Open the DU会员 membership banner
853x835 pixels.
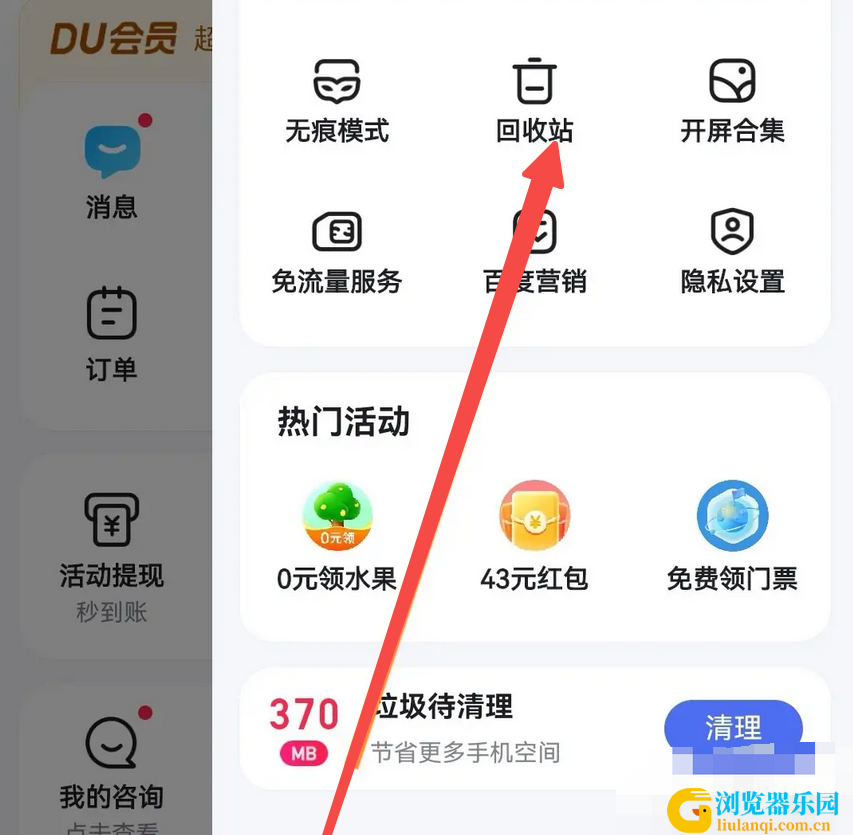[x=113, y=38]
